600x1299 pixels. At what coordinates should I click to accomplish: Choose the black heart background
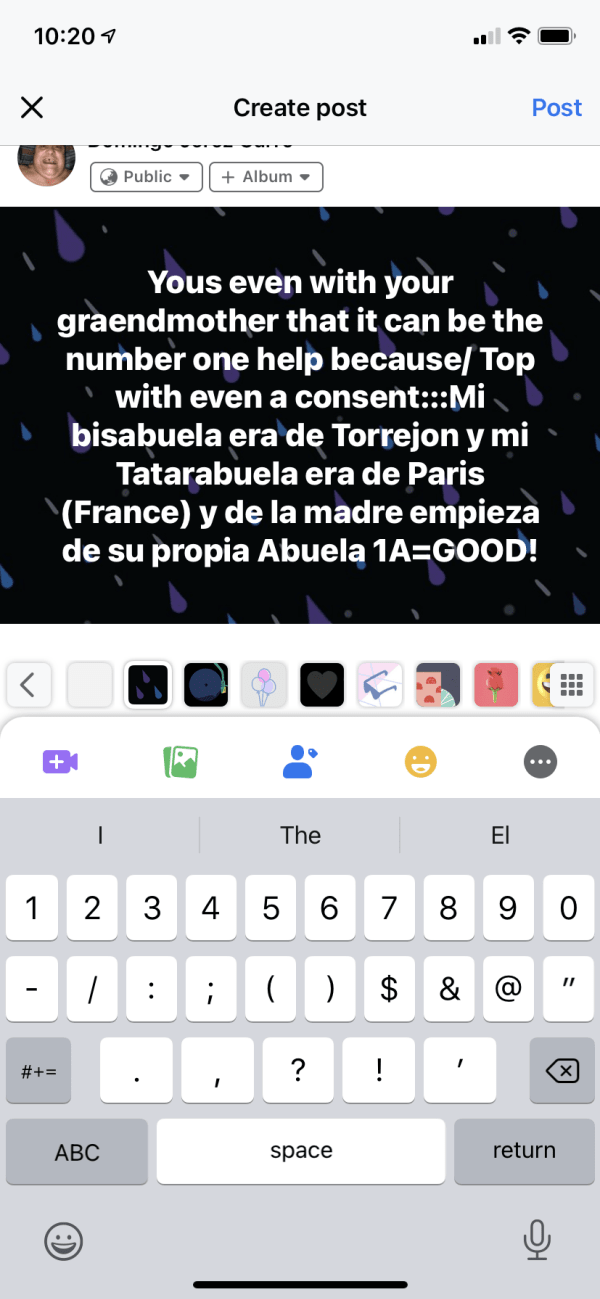322,685
